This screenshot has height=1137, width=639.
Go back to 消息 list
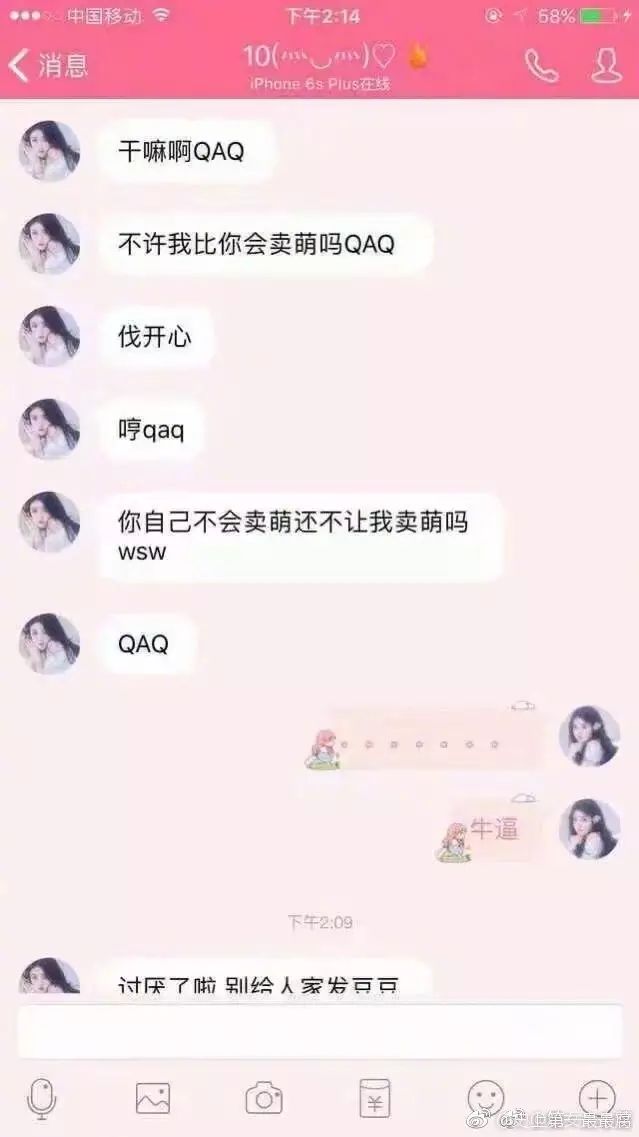[x=48, y=65]
